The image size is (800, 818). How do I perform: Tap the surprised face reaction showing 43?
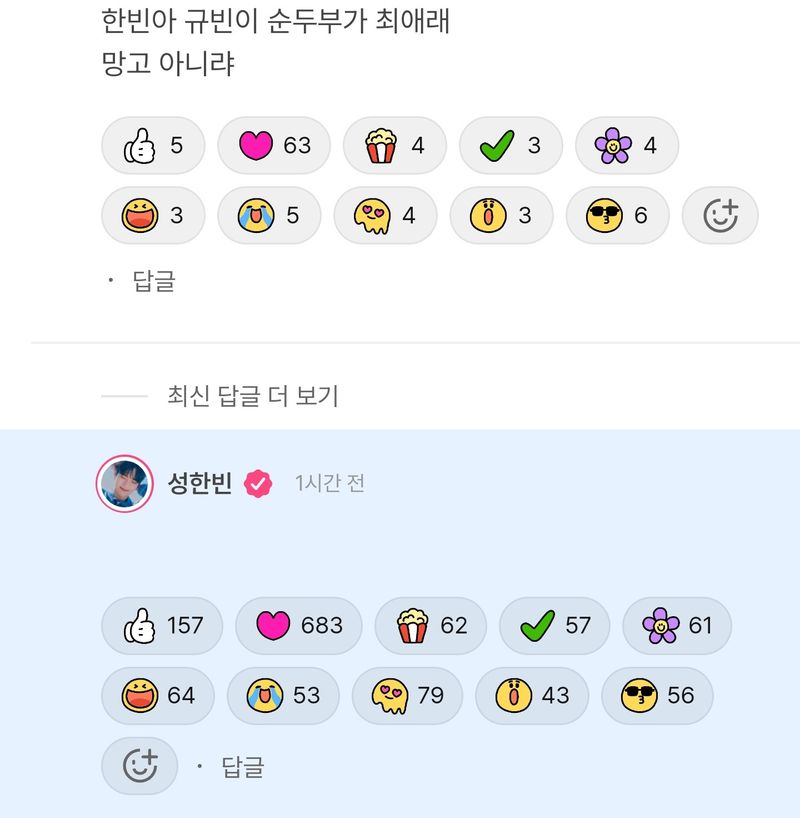(x=531, y=695)
